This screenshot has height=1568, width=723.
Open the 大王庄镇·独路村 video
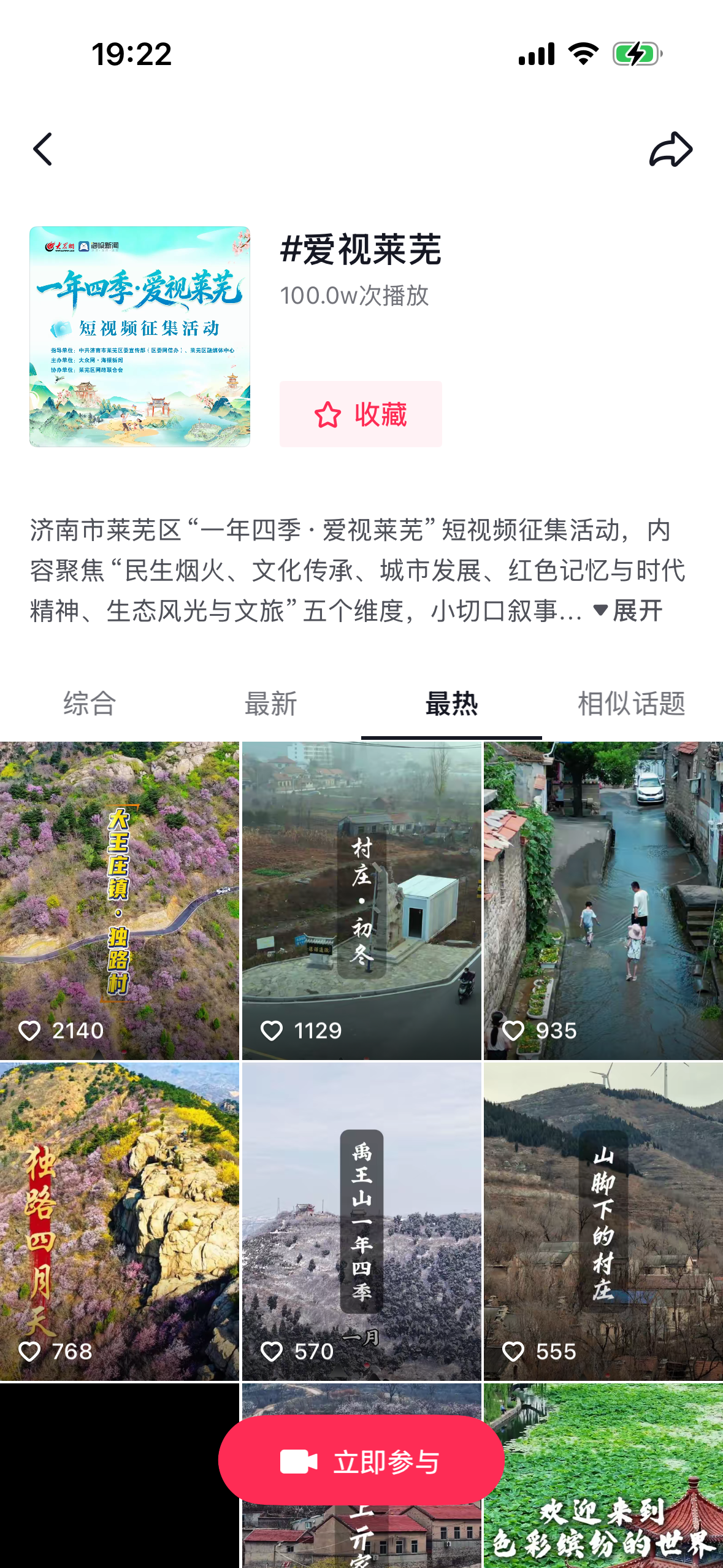pyautogui.click(x=120, y=900)
